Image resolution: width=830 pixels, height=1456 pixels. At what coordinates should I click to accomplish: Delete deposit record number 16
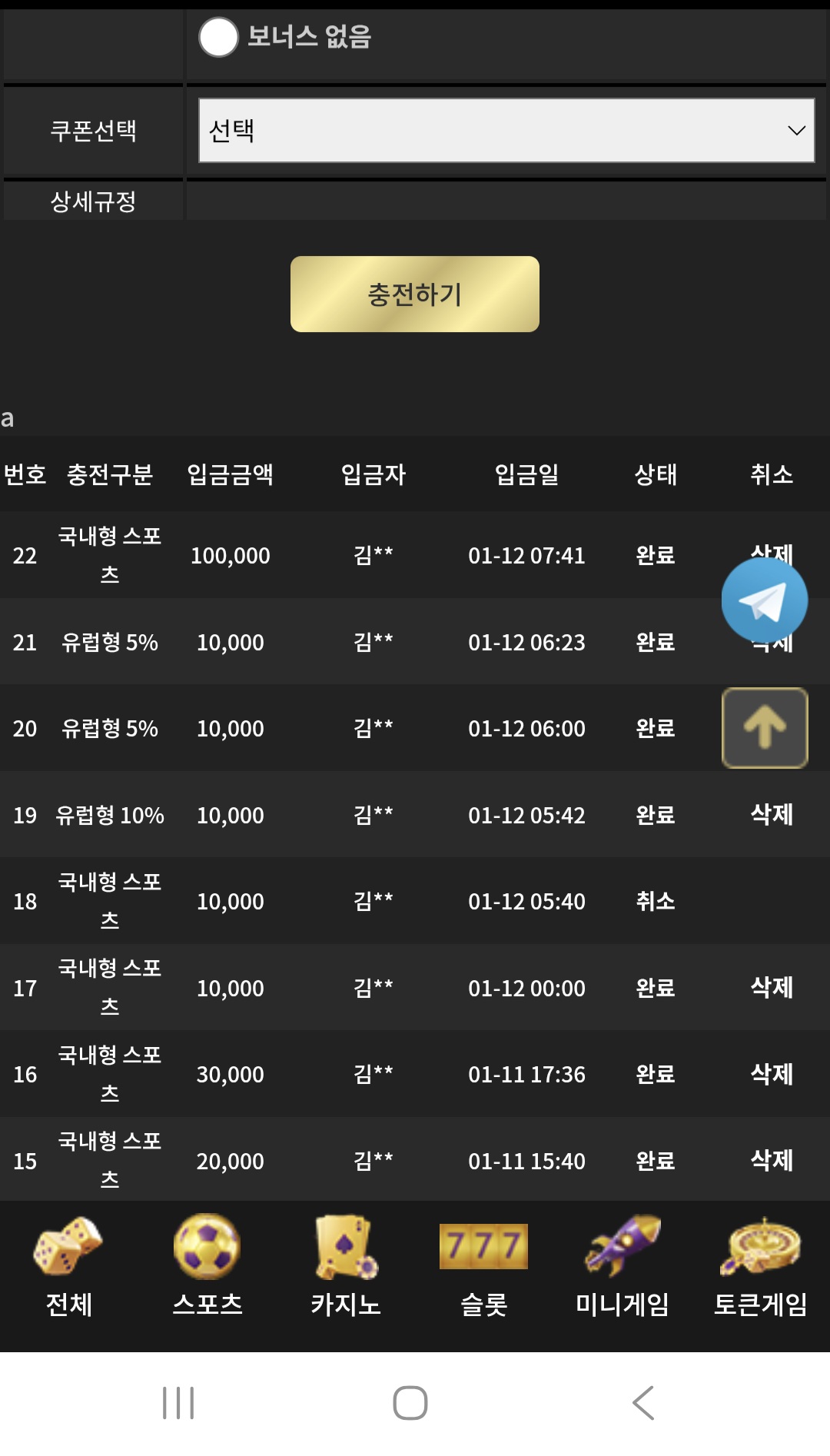point(772,1074)
